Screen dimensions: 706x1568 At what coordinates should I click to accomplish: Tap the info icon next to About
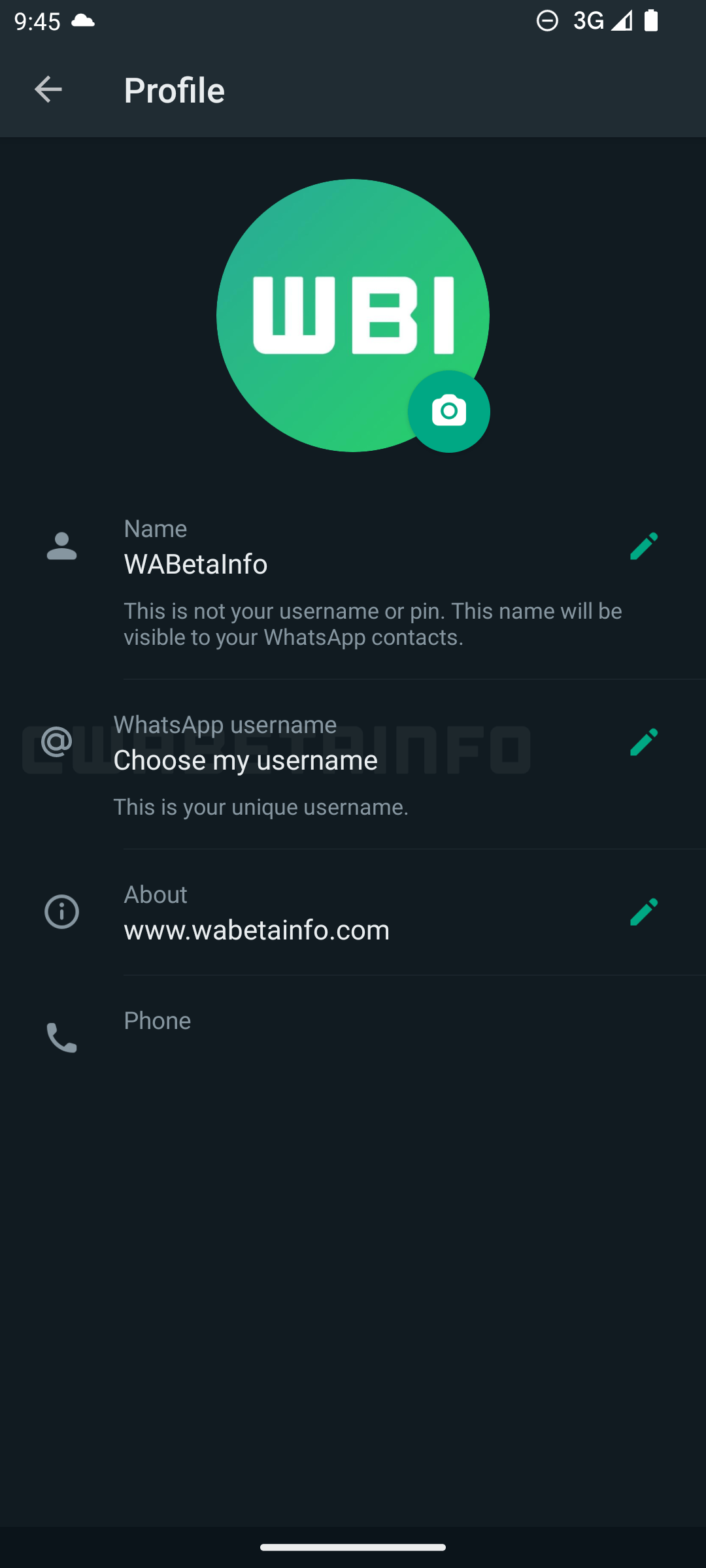click(x=61, y=911)
